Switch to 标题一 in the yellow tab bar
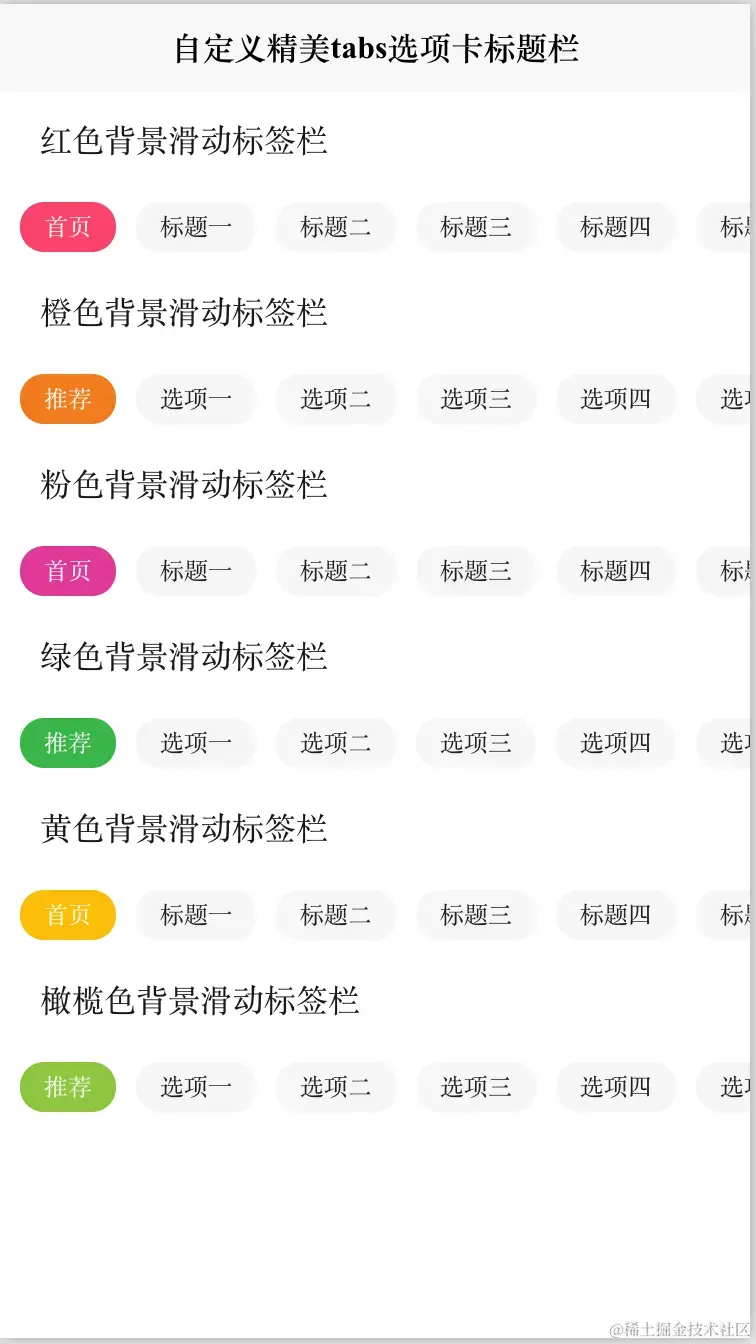Image resolution: width=756 pixels, height=1344 pixels. (x=196, y=915)
